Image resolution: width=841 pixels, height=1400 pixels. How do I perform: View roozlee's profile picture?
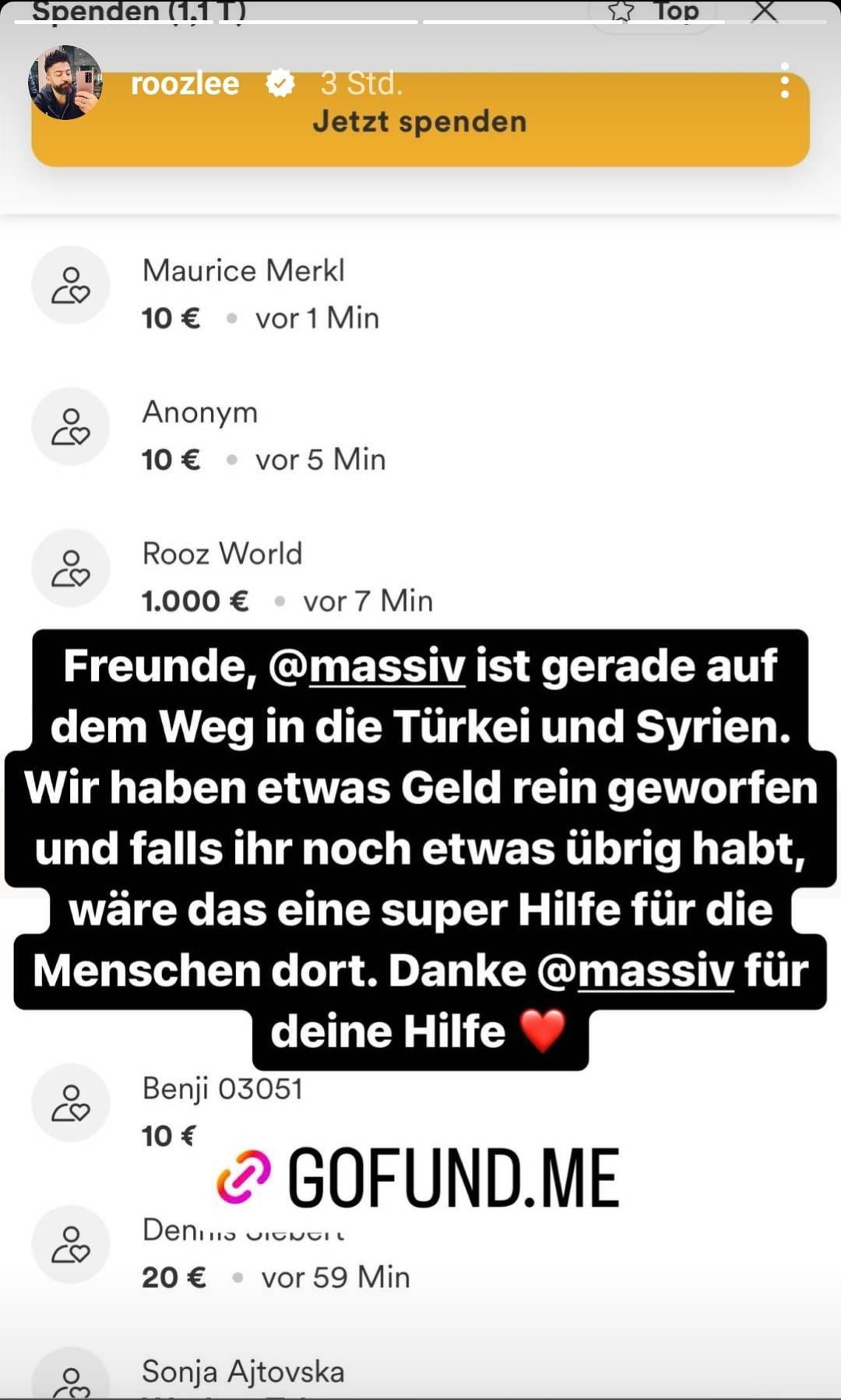point(65,83)
